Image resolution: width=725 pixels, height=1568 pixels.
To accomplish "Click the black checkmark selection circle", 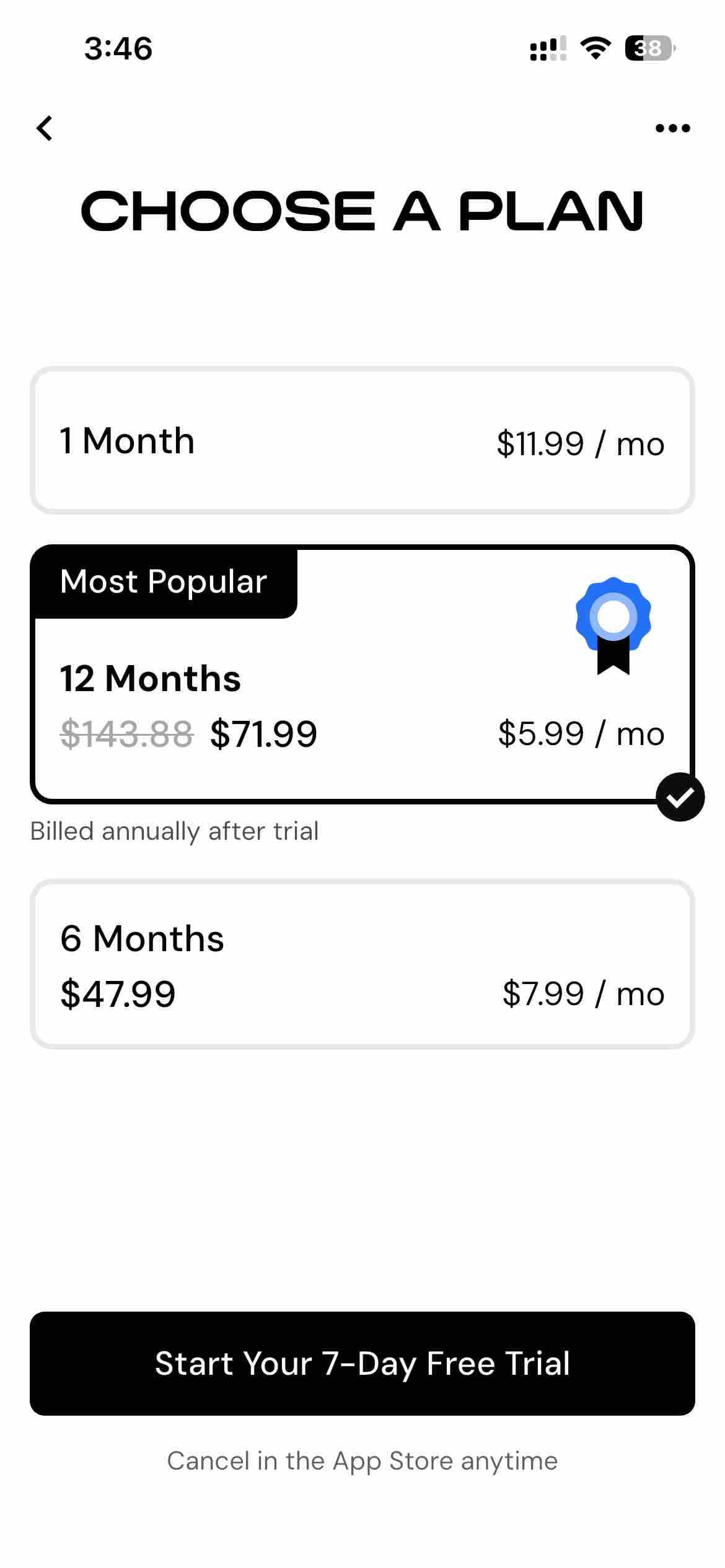I will [679, 798].
